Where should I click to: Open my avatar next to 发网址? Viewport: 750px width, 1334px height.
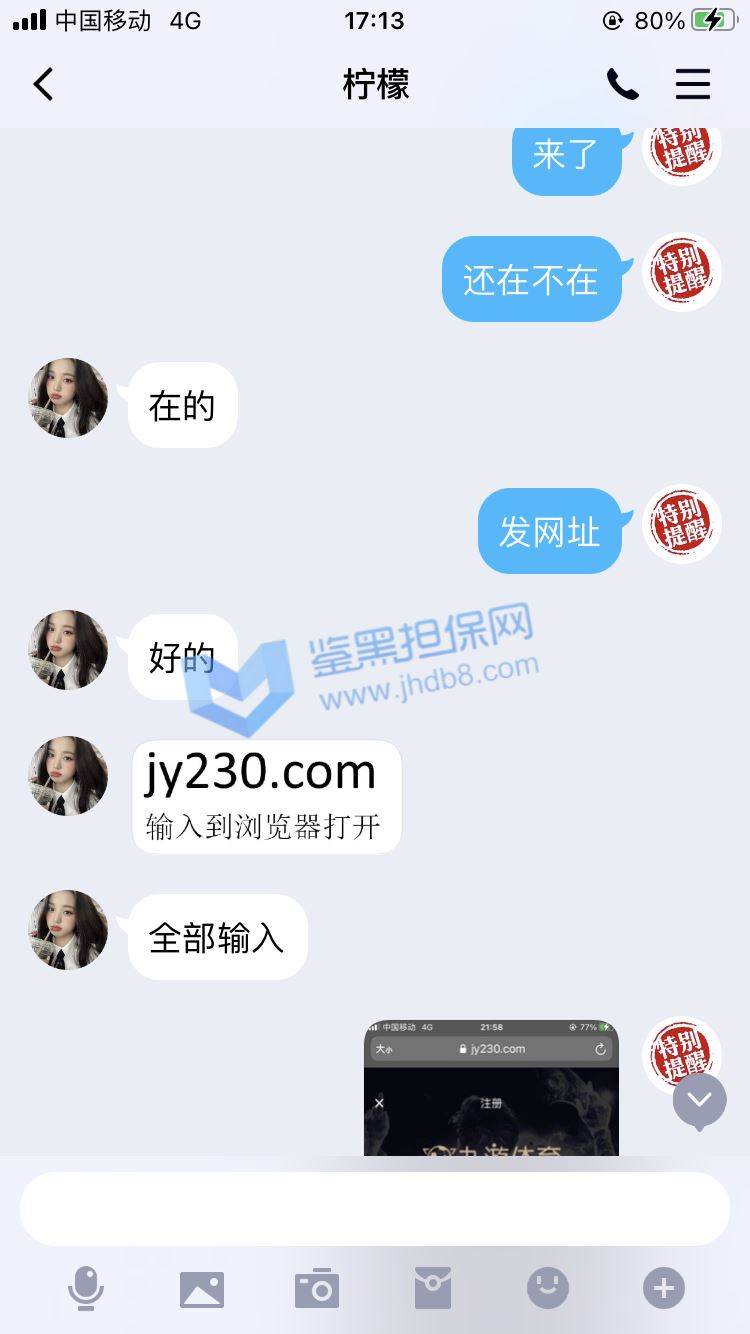click(x=681, y=525)
